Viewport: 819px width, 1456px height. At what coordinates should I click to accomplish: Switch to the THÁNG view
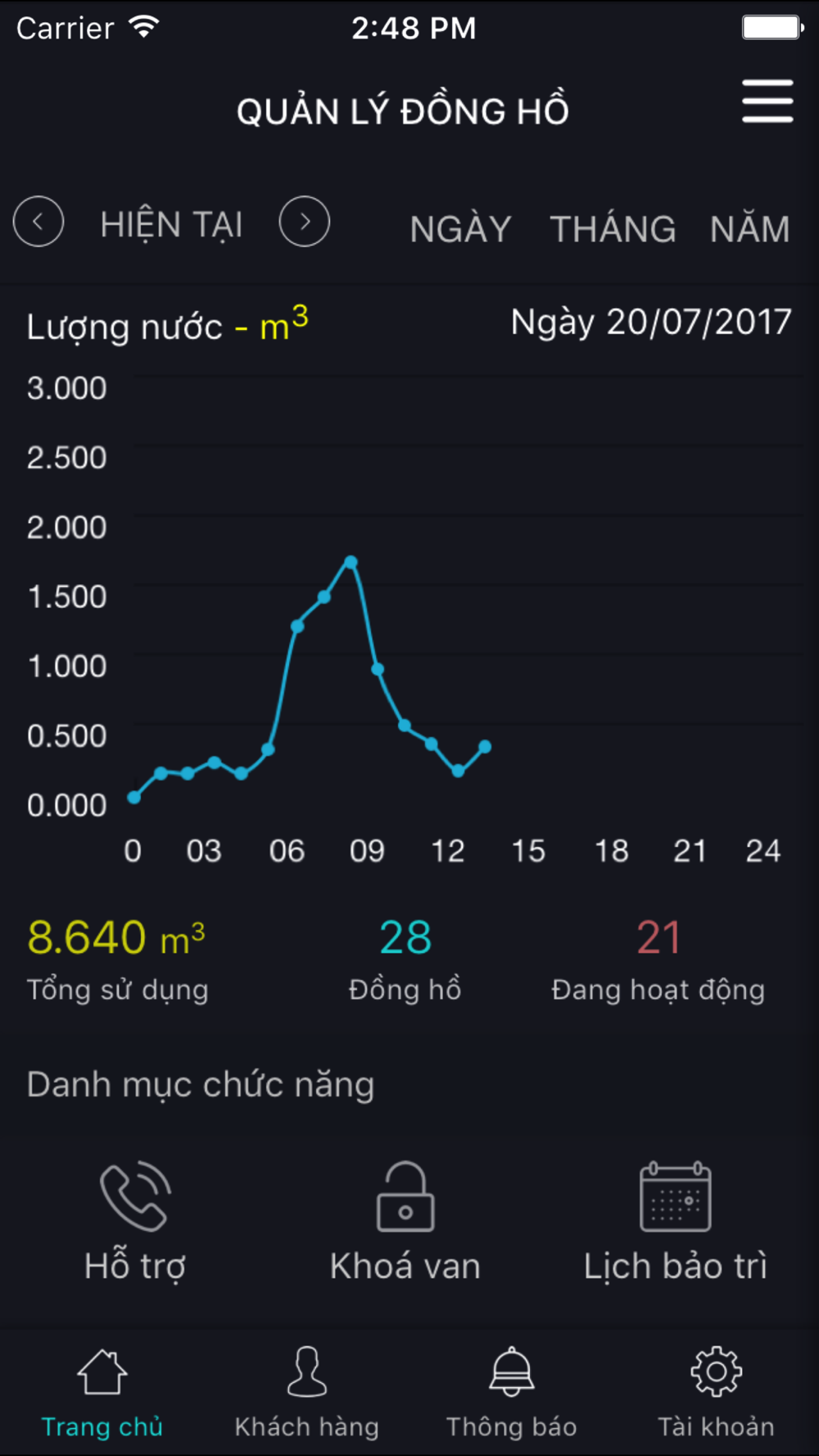coord(613,228)
